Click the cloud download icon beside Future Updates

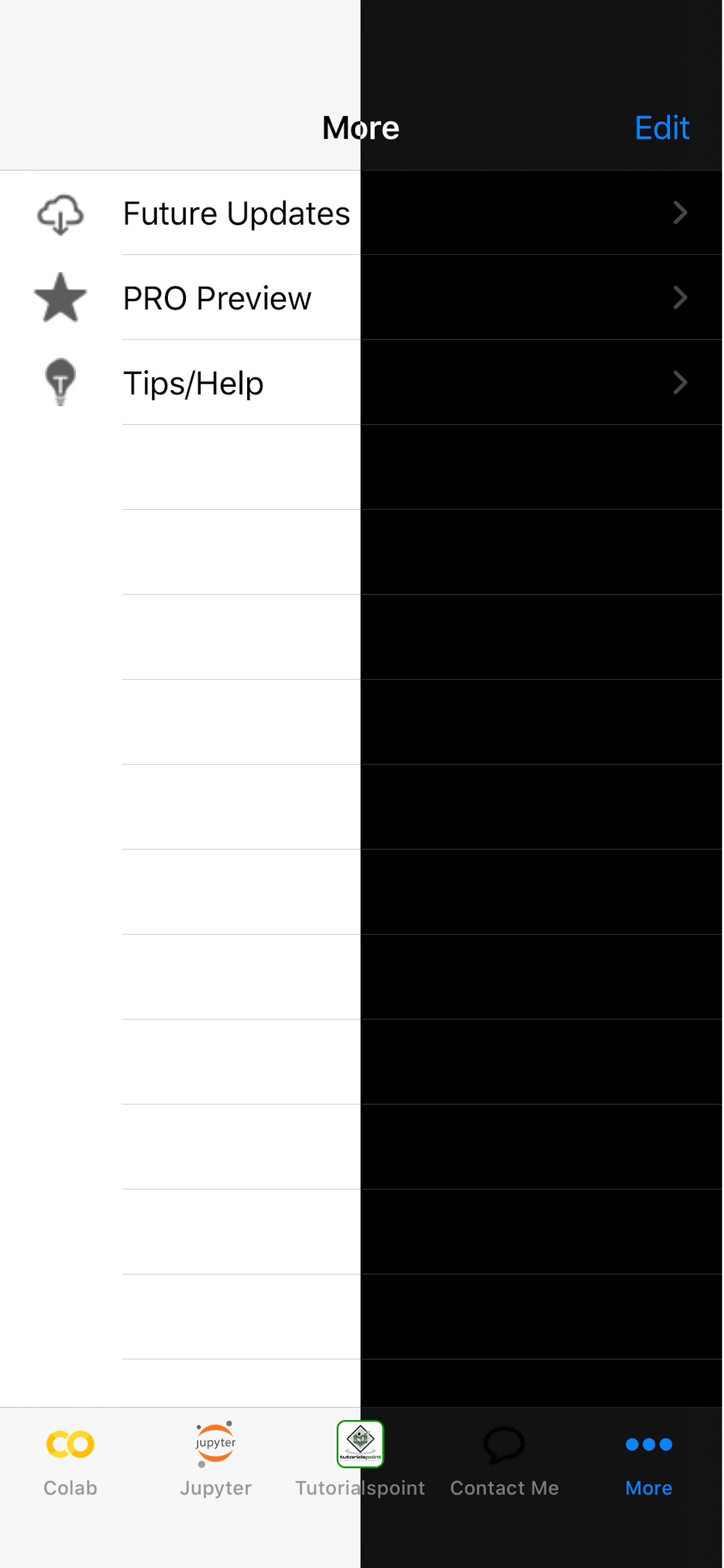pyautogui.click(x=60, y=213)
